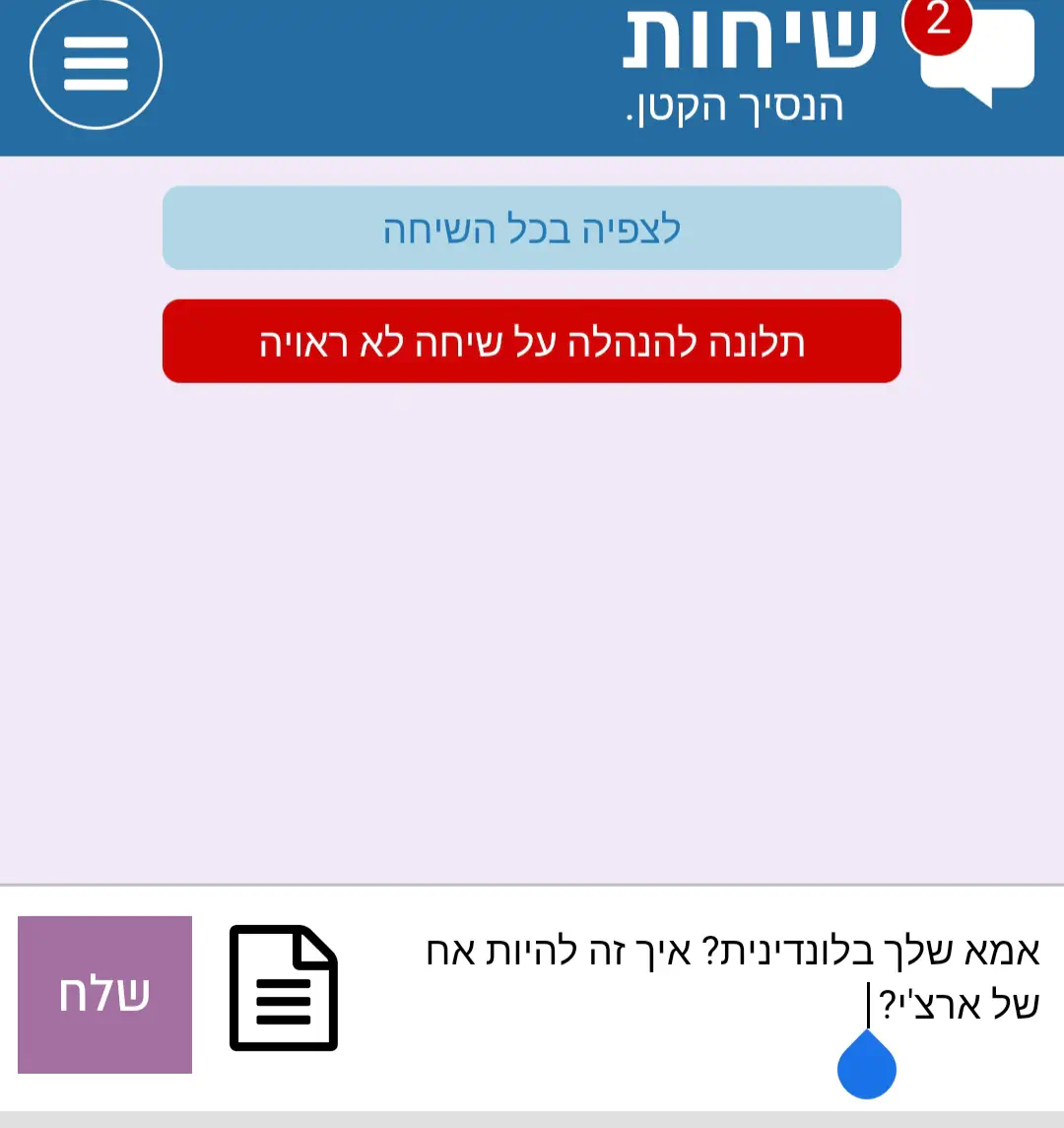Image resolution: width=1064 pixels, height=1128 pixels.
Task: Tap 'לצפיה בכל השיחה' to view the whole conversation
Action: click(x=532, y=229)
